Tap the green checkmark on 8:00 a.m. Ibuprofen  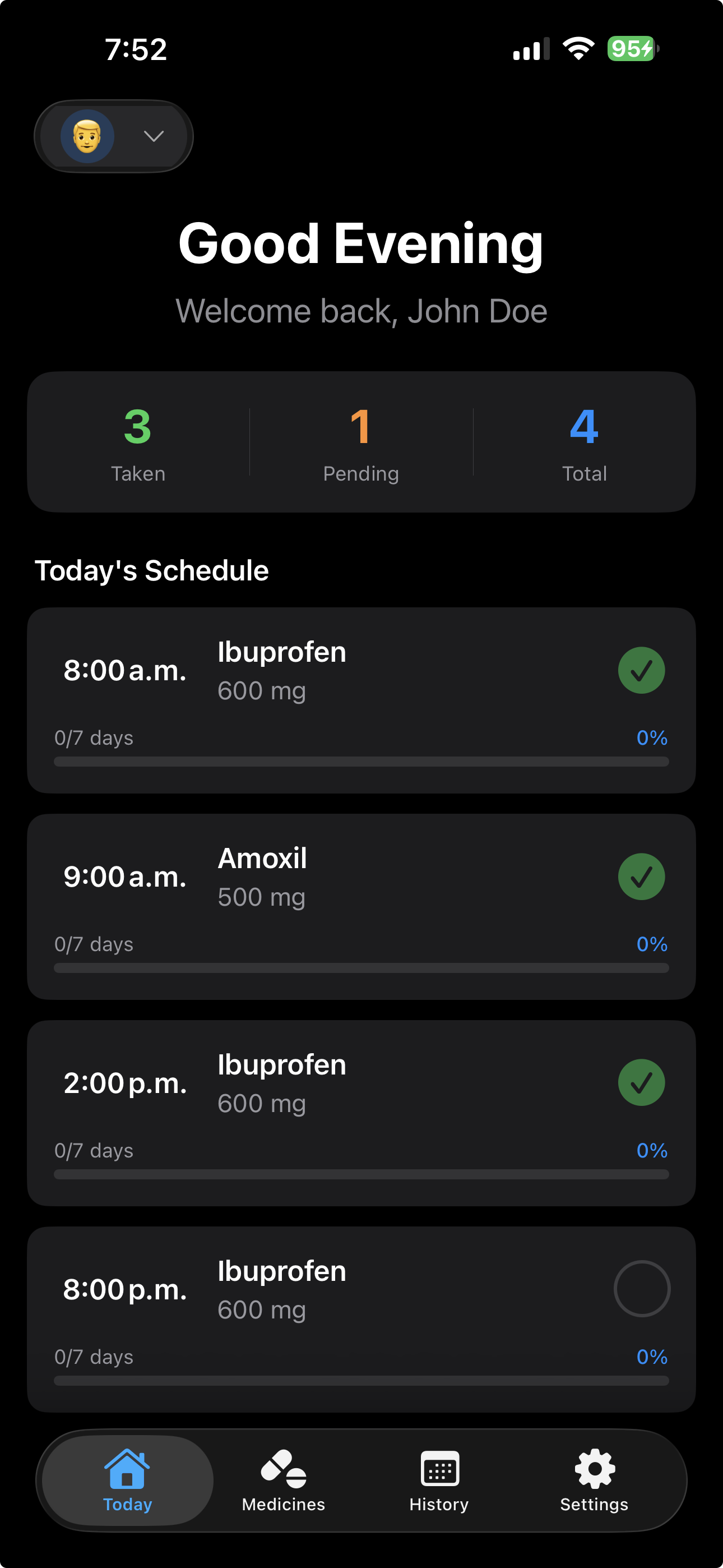click(x=642, y=670)
